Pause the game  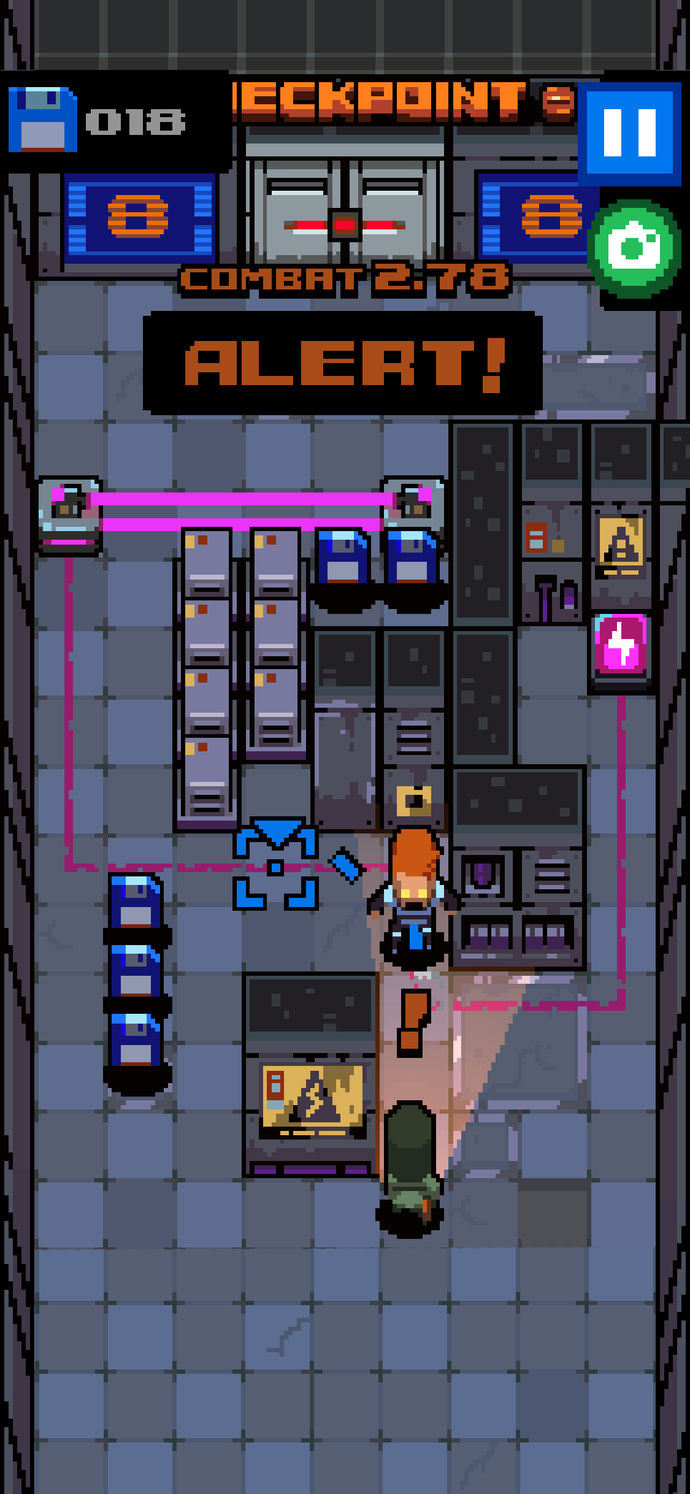point(630,133)
